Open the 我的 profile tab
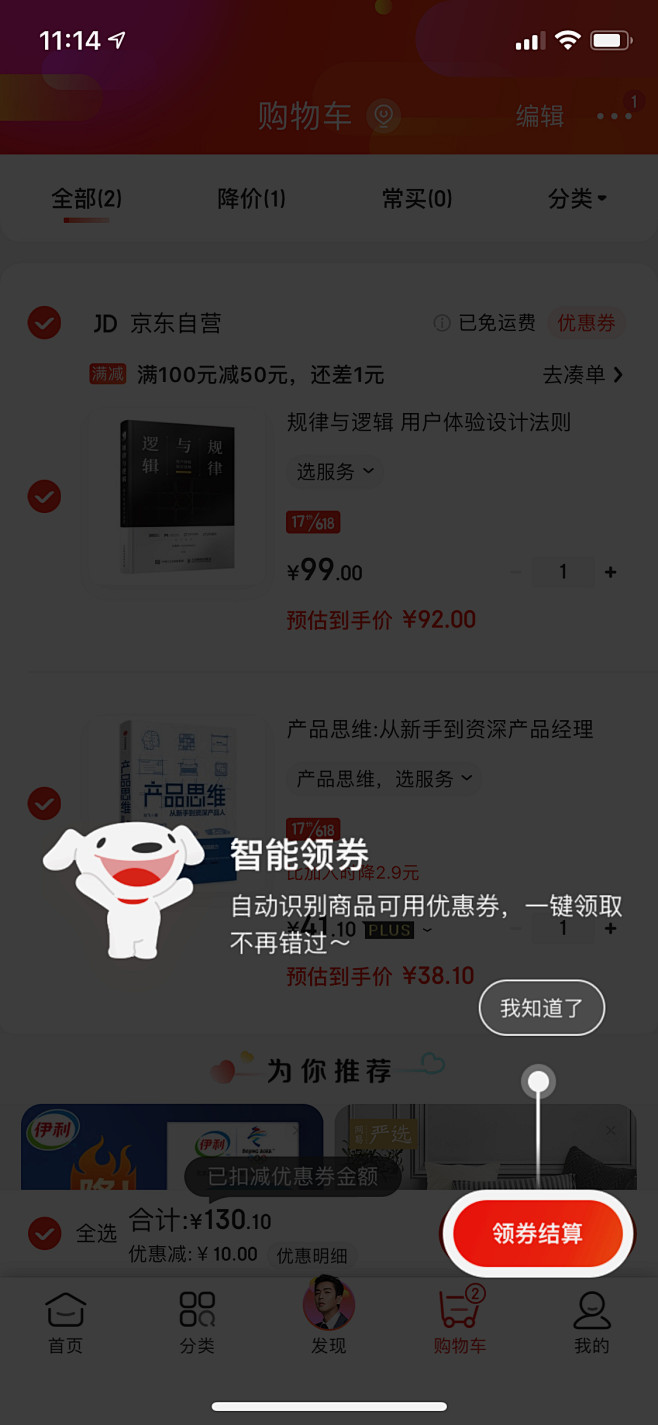The image size is (658, 1425). click(591, 1322)
